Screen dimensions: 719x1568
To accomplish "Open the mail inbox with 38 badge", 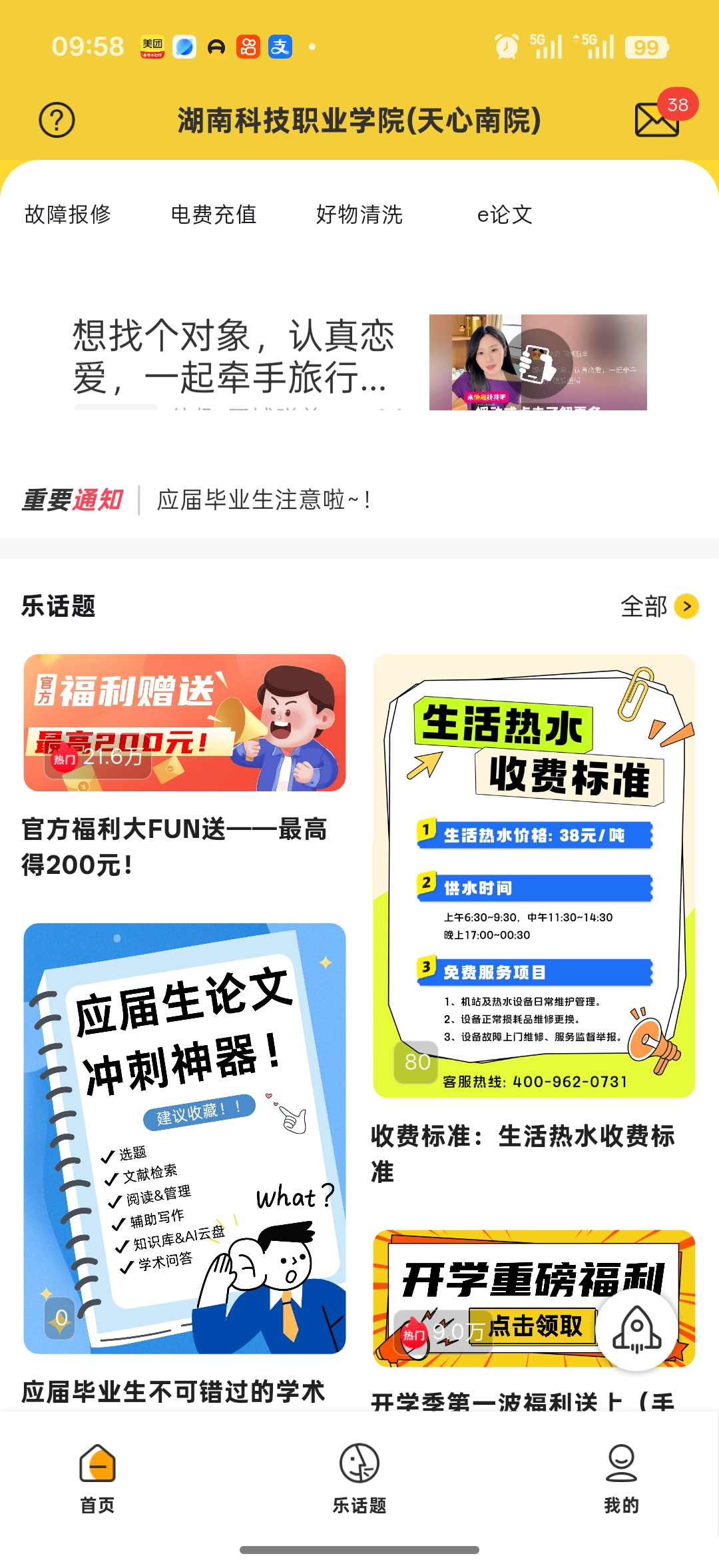I will pyautogui.click(x=657, y=120).
